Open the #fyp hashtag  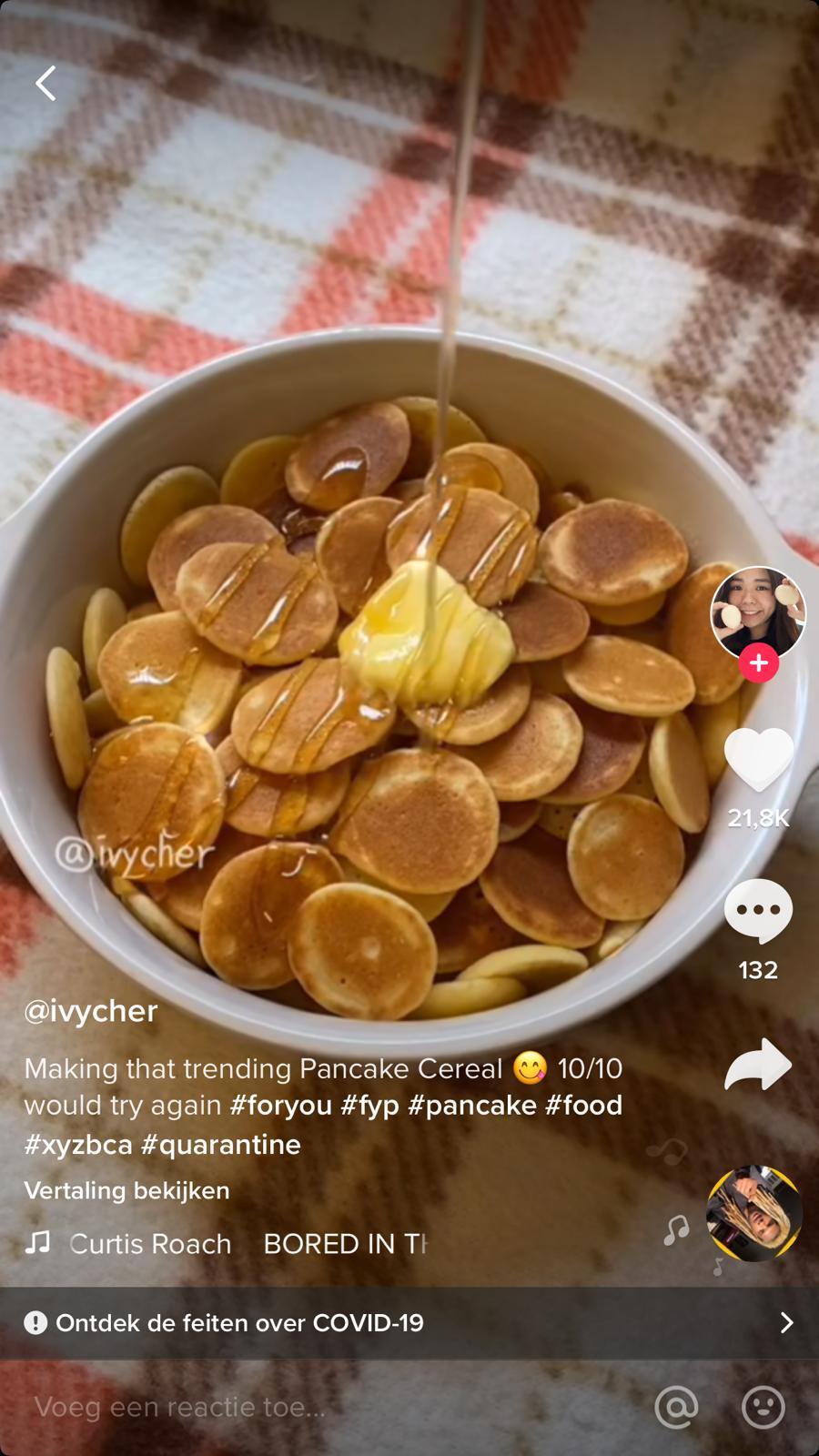click(370, 1106)
